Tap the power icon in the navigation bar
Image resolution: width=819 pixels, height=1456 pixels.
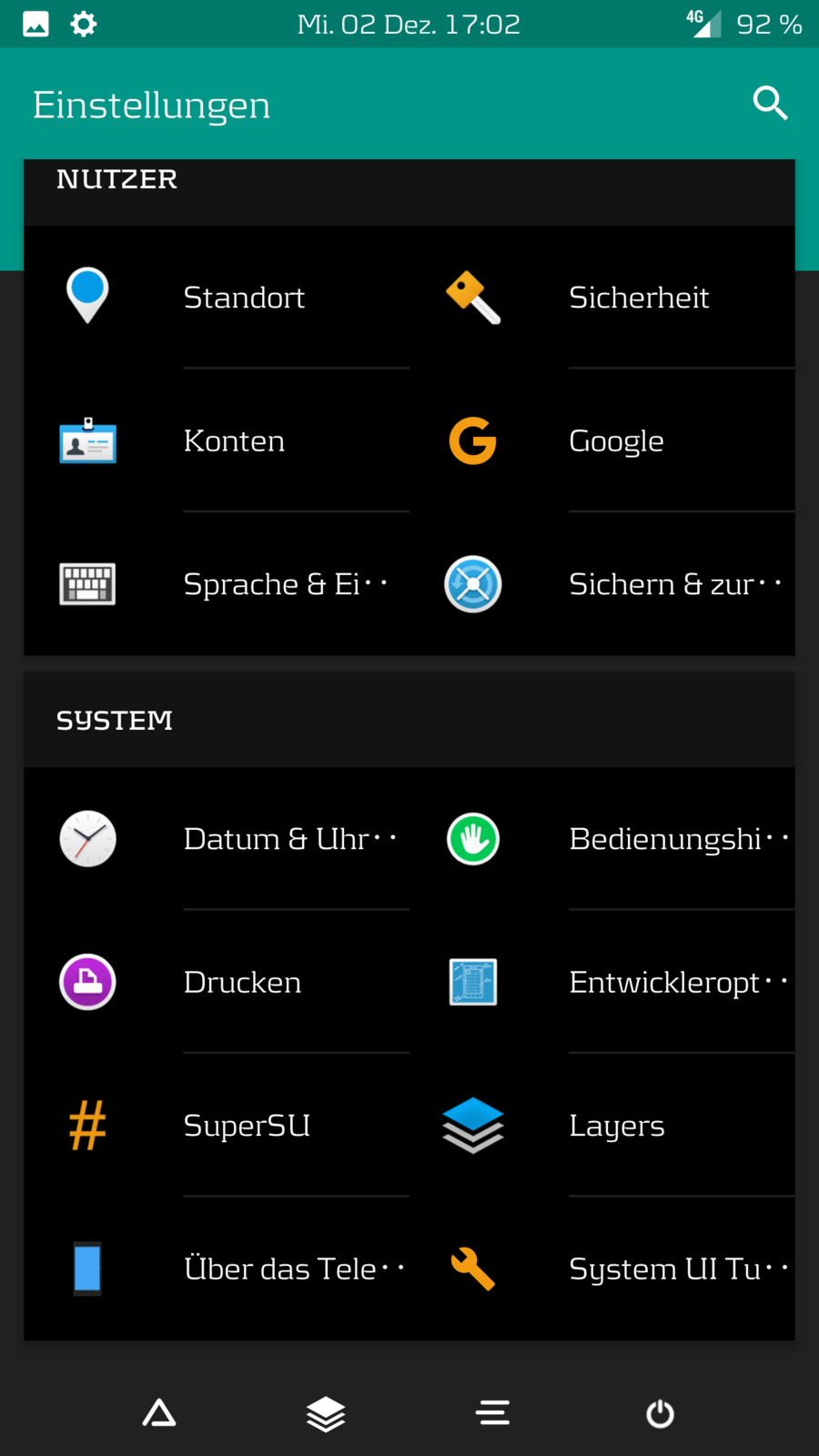click(x=660, y=1413)
